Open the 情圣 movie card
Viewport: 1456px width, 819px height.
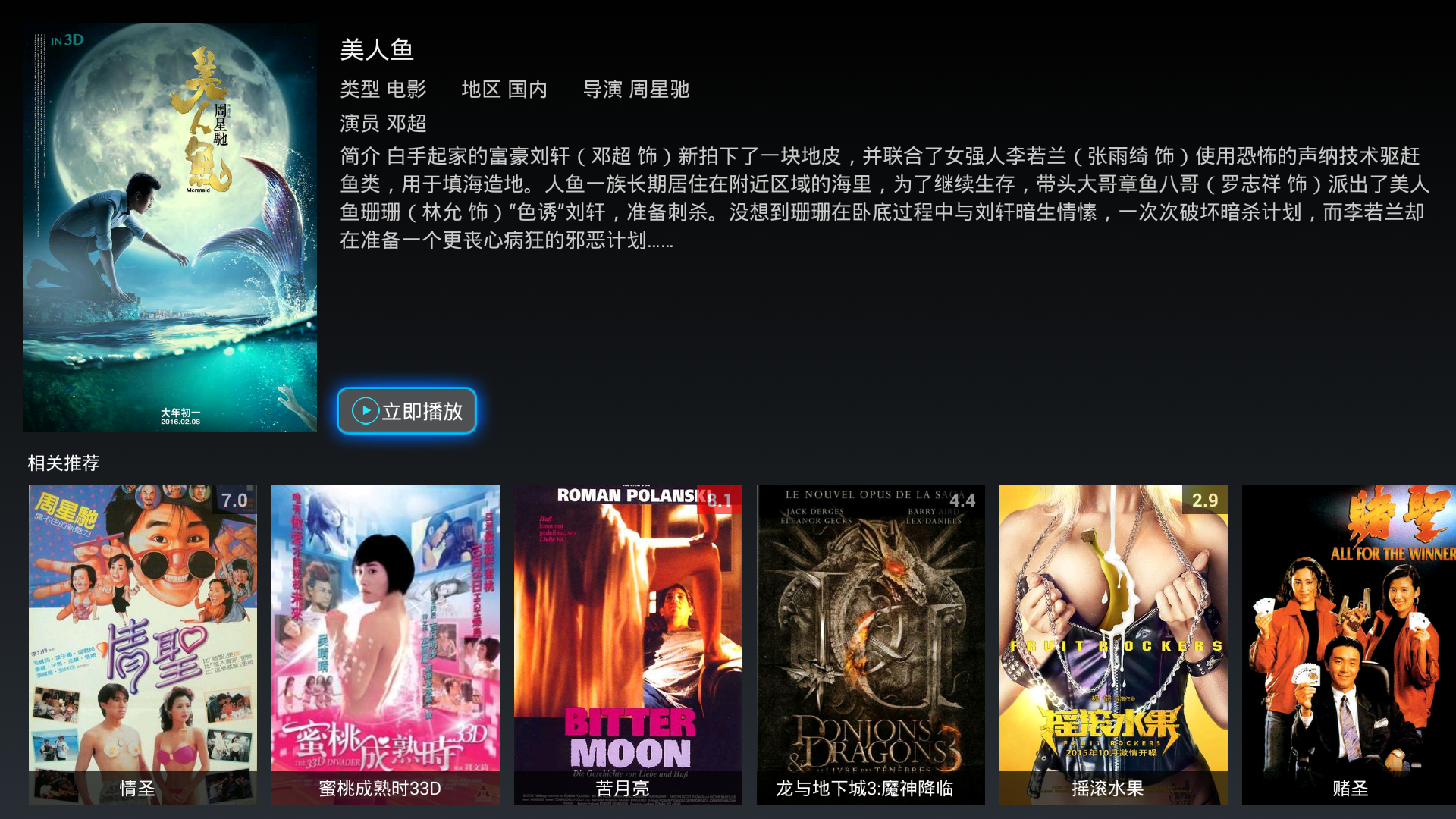click(143, 645)
